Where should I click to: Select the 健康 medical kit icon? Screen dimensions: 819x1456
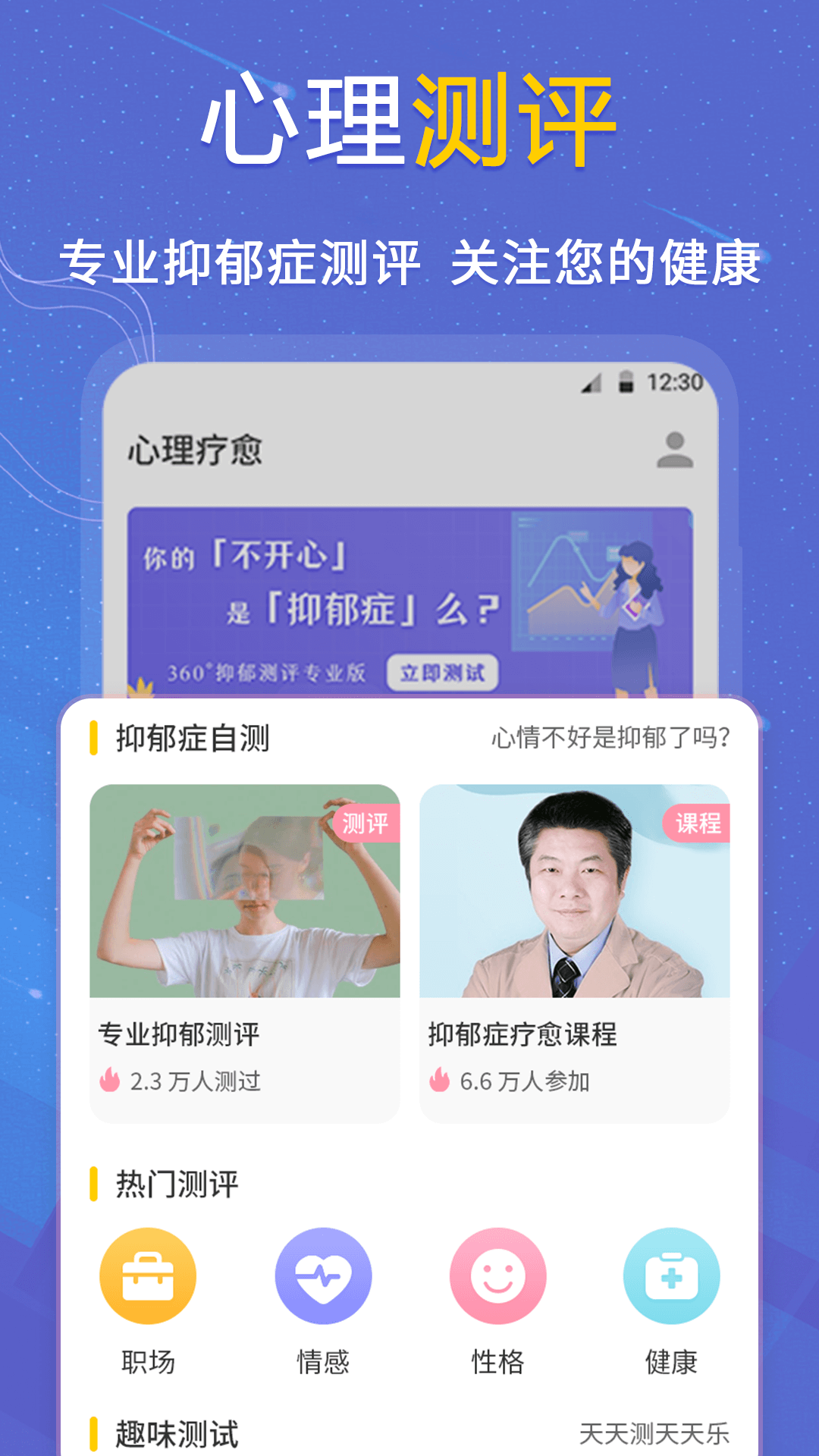(x=672, y=1276)
